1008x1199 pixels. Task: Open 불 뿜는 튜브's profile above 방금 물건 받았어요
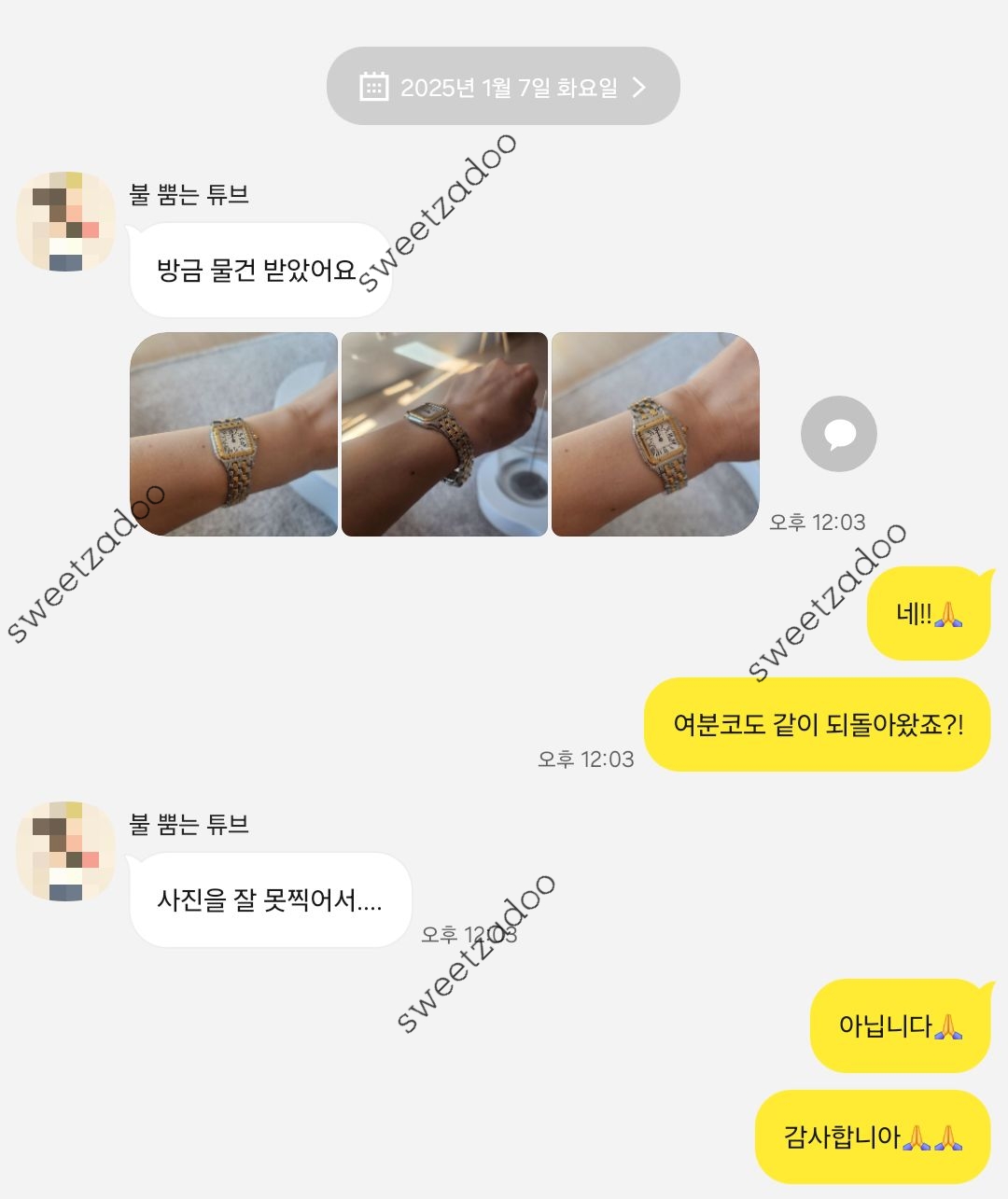pyautogui.click(x=65, y=222)
